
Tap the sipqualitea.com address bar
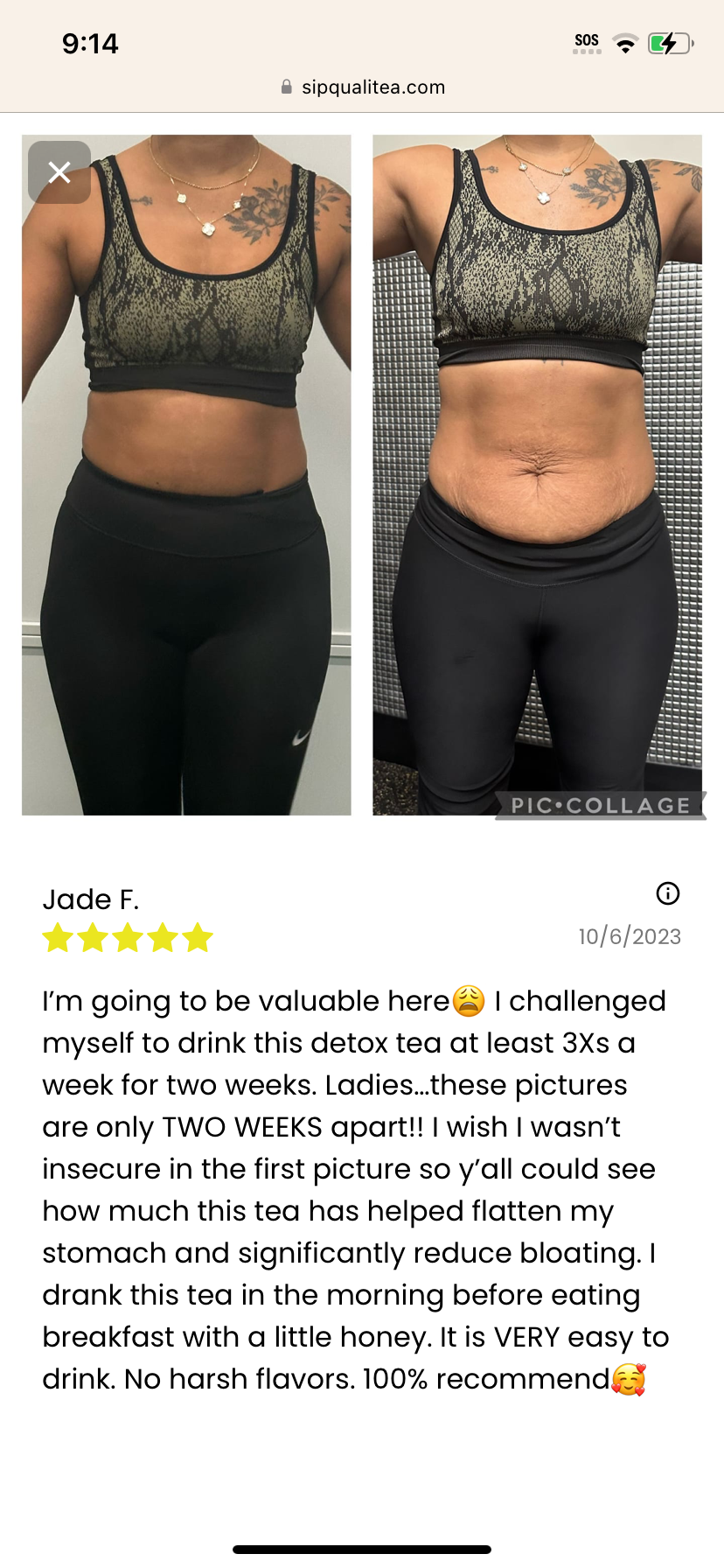(x=362, y=87)
